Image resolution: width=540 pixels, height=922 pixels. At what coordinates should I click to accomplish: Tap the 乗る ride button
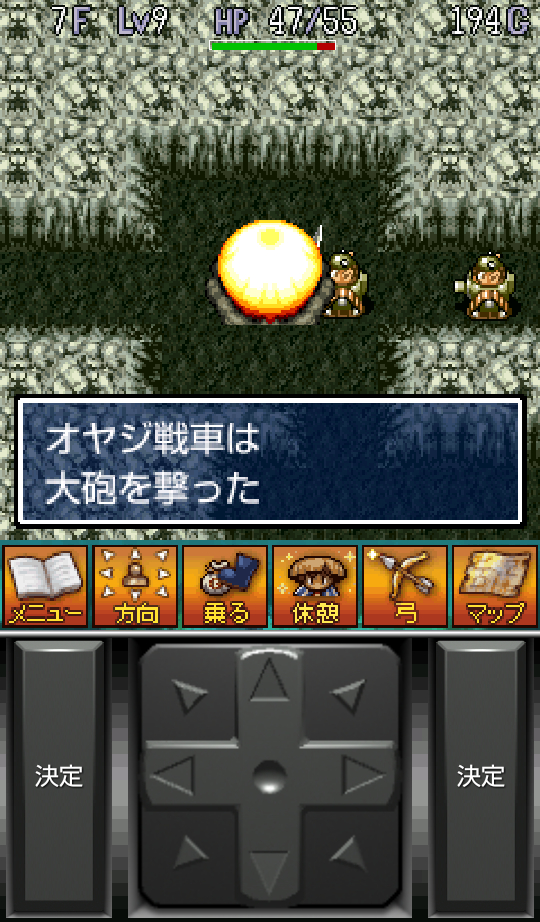(x=225, y=586)
